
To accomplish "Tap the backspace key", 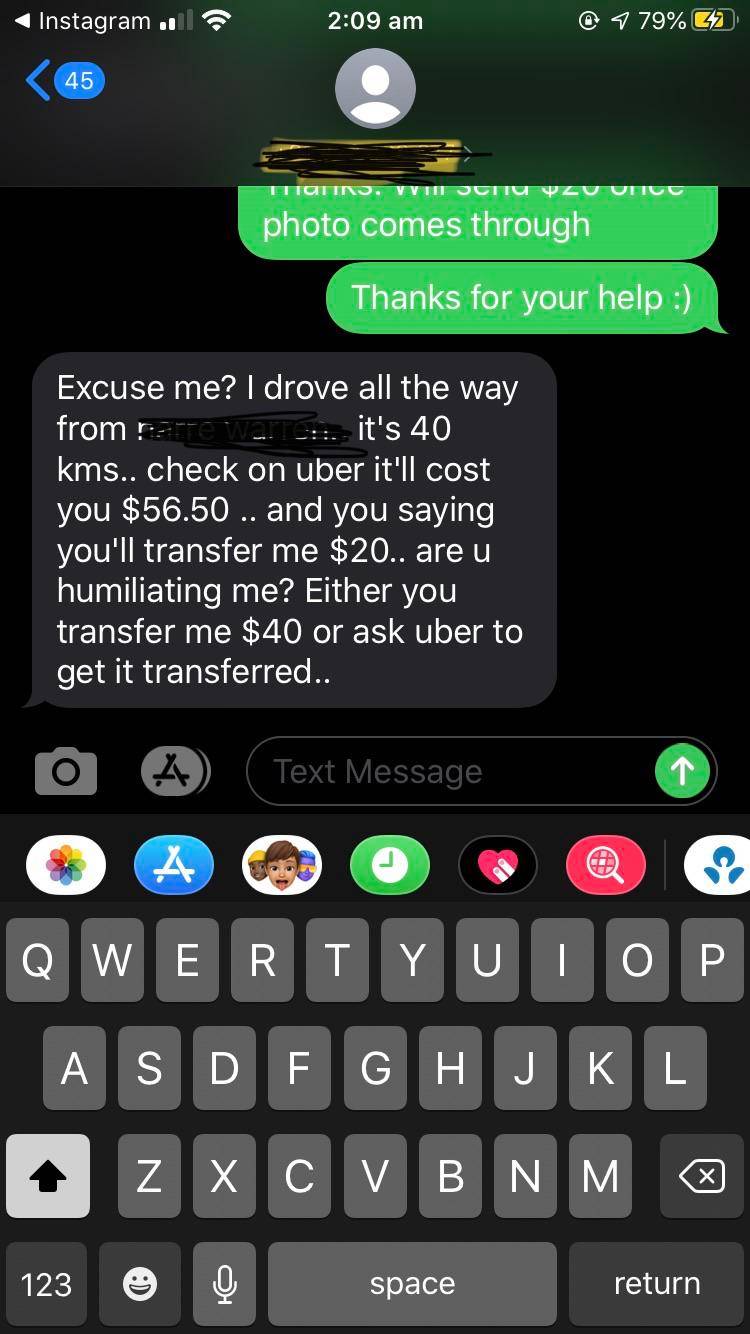I will pyautogui.click(x=701, y=1176).
